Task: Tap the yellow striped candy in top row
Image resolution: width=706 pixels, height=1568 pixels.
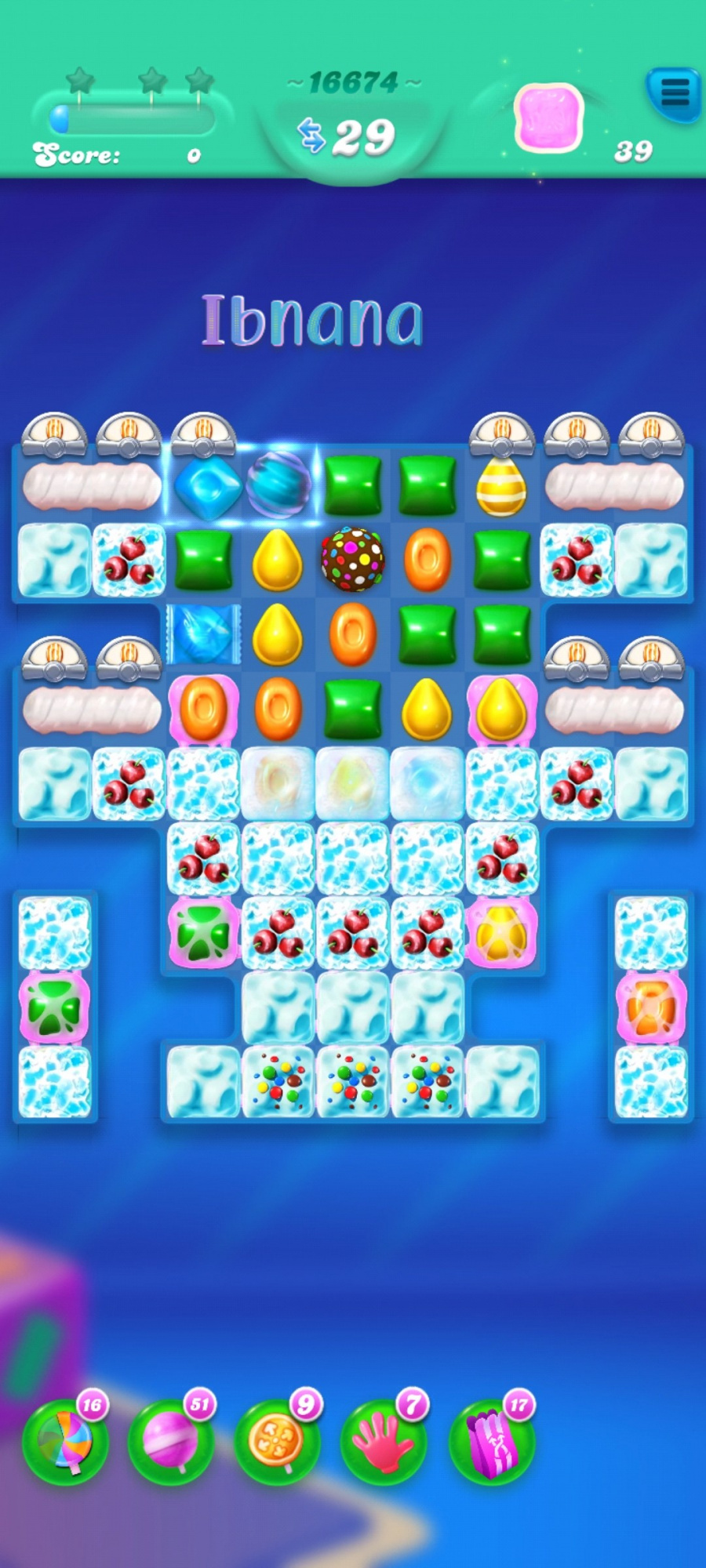Action: click(501, 485)
